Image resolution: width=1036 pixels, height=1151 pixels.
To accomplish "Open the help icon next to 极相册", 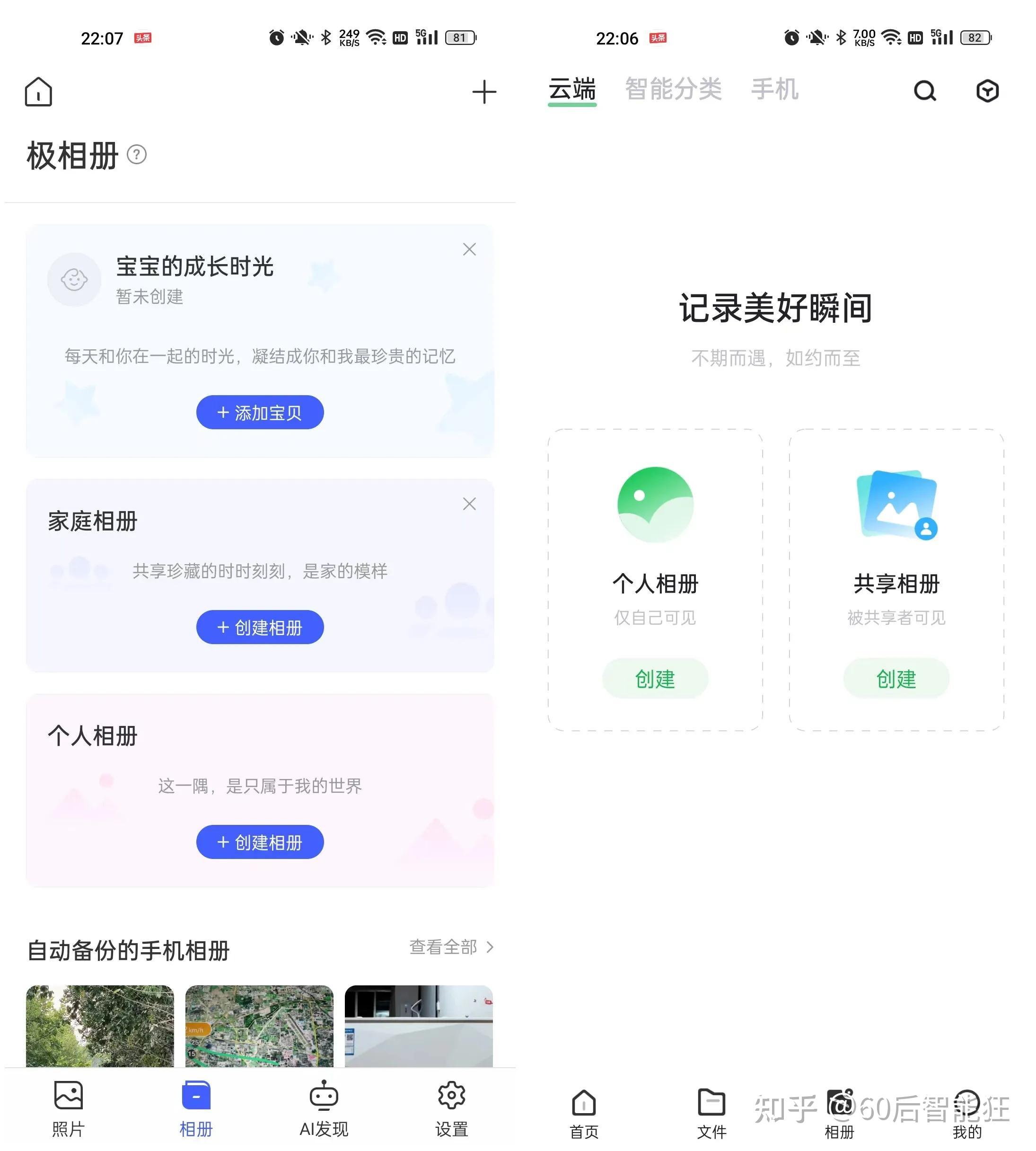I will coord(137,154).
